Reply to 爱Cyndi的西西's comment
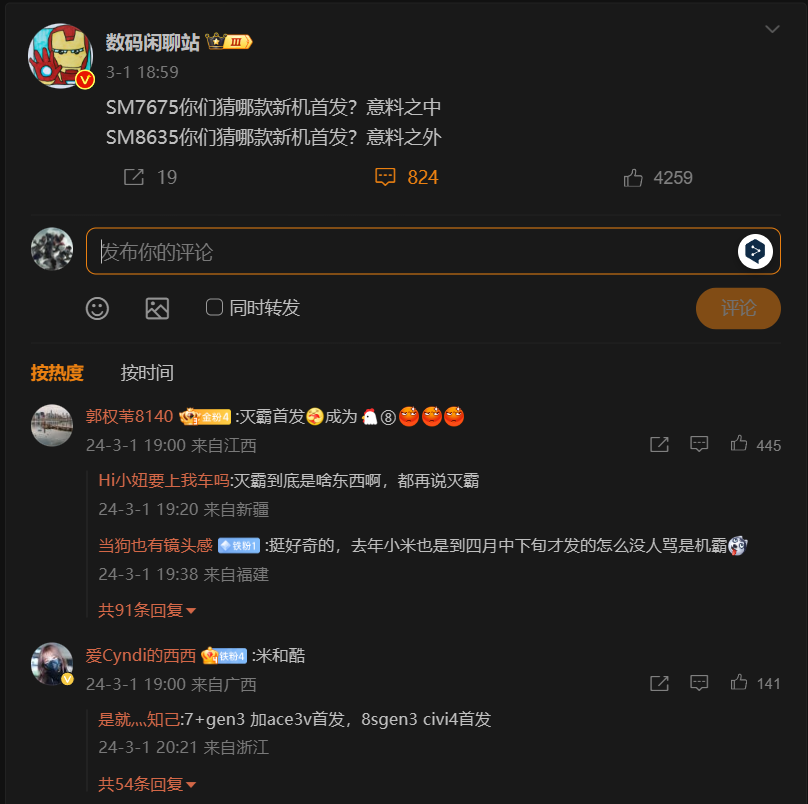The width and height of the screenshot is (808, 804). [x=699, y=683]
